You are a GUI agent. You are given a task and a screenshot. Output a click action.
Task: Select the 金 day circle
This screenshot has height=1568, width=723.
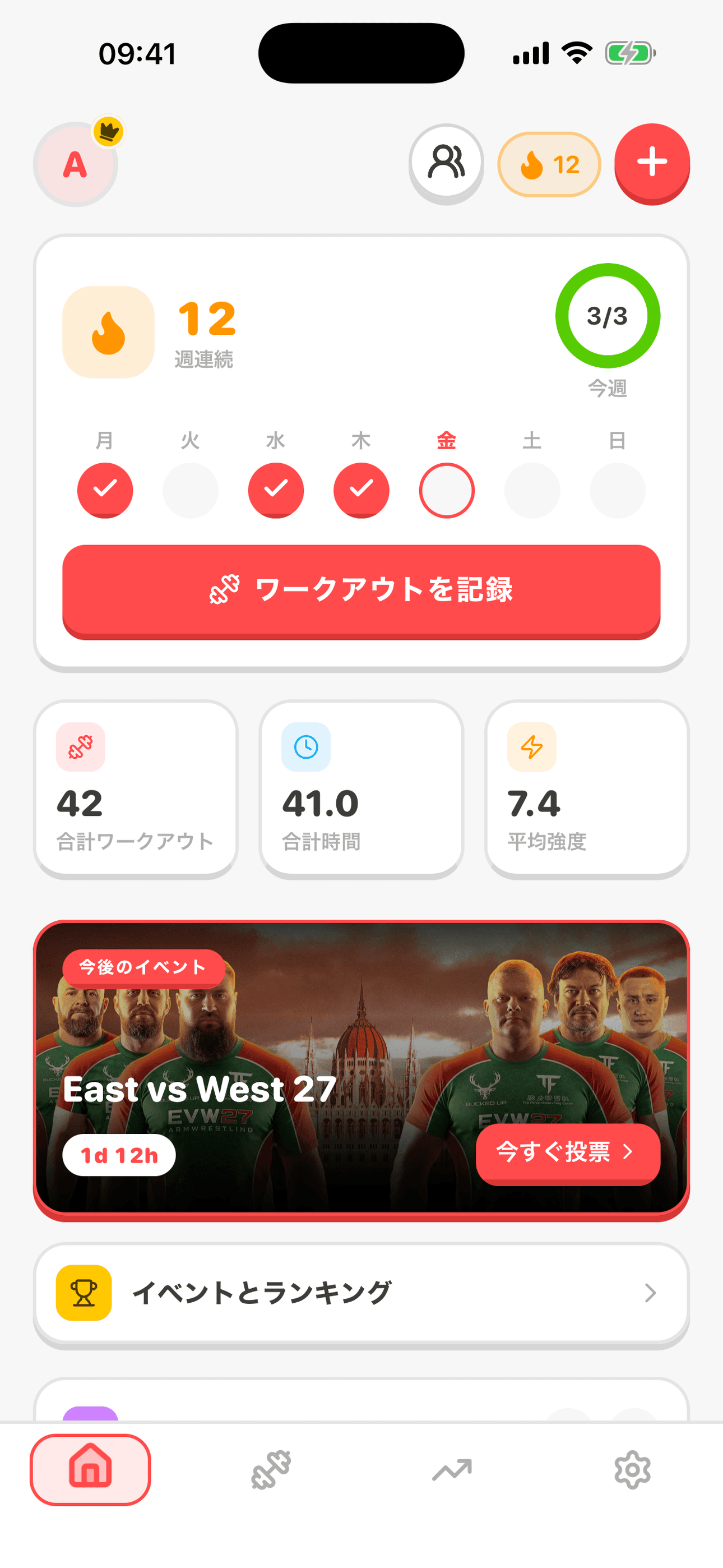[x=447, y=491]
